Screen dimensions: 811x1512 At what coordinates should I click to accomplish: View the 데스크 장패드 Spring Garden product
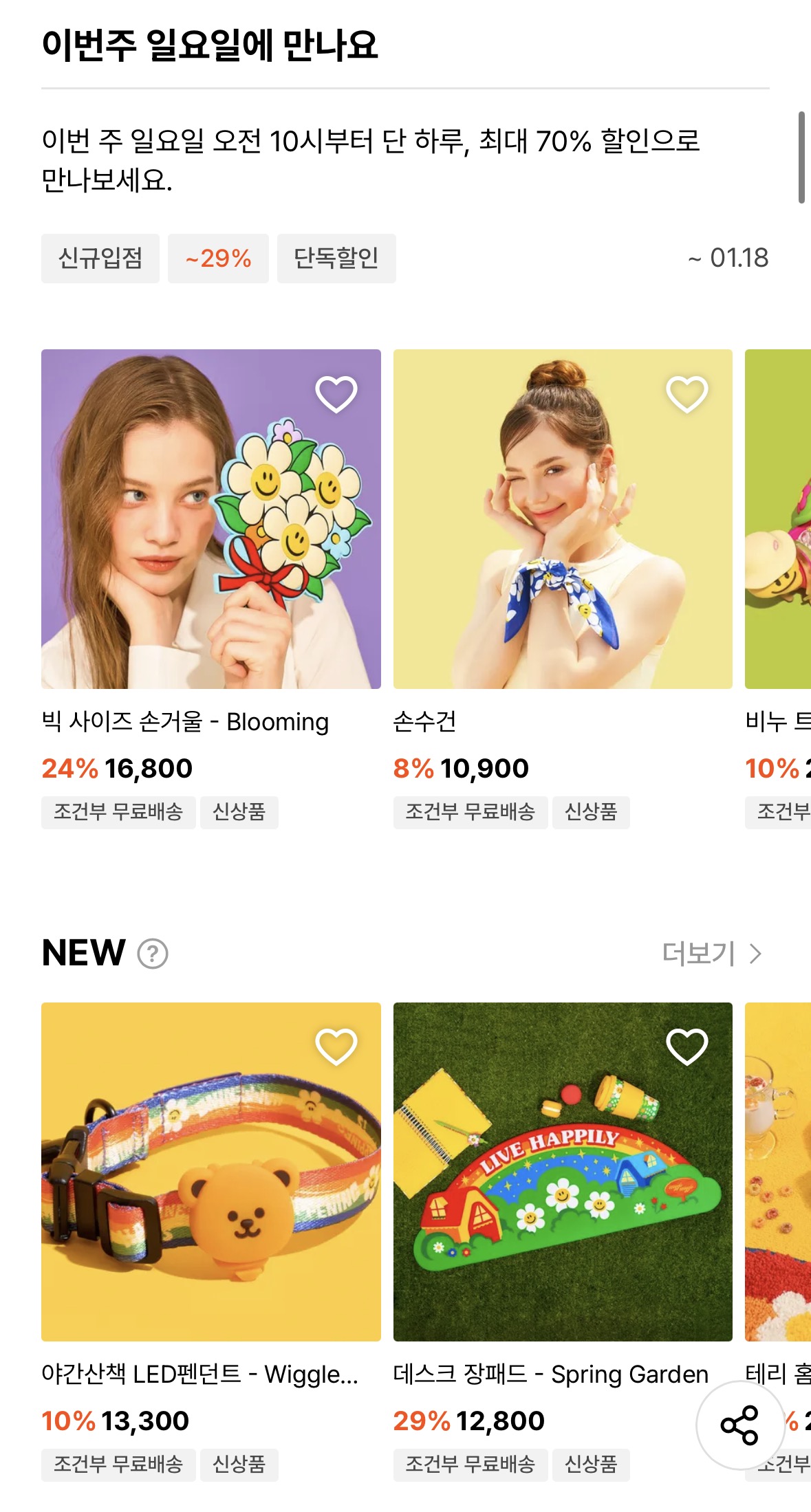(563, 1172)
